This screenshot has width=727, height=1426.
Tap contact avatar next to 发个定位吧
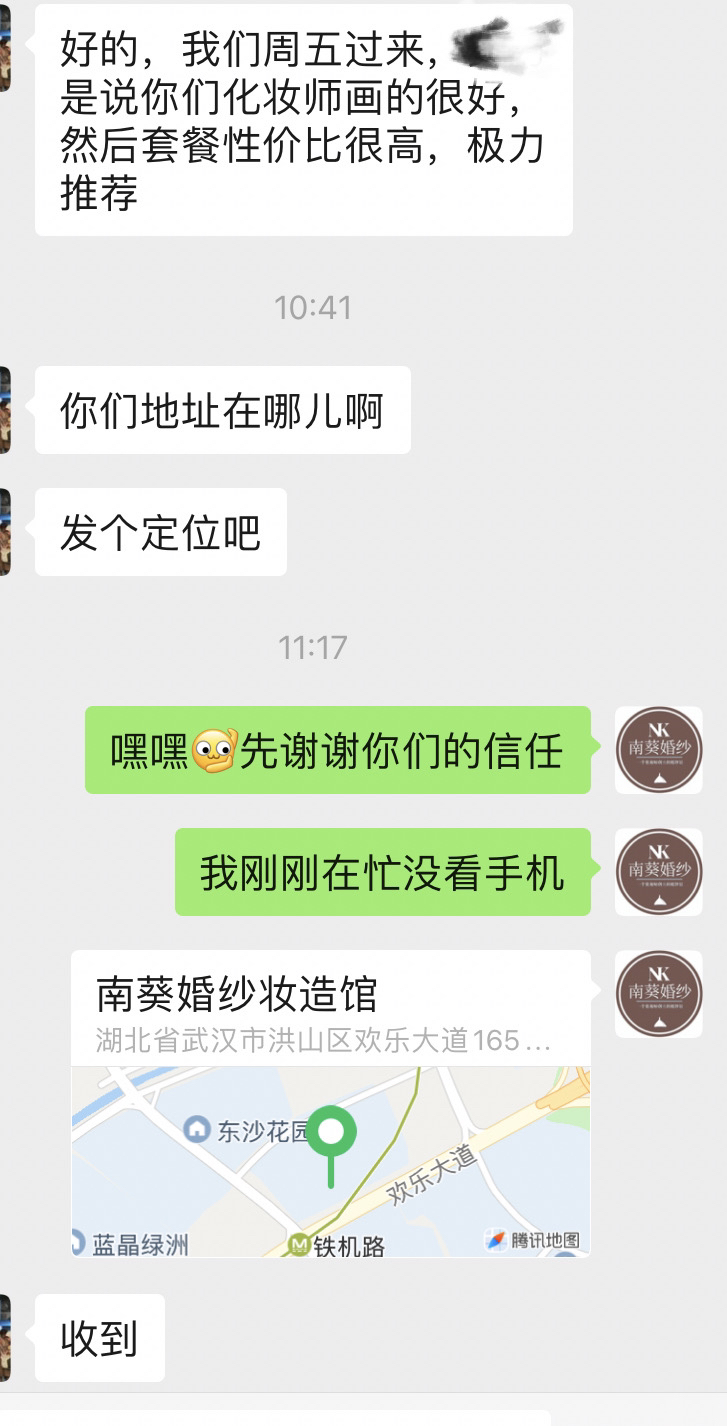(x=5, y=532)
